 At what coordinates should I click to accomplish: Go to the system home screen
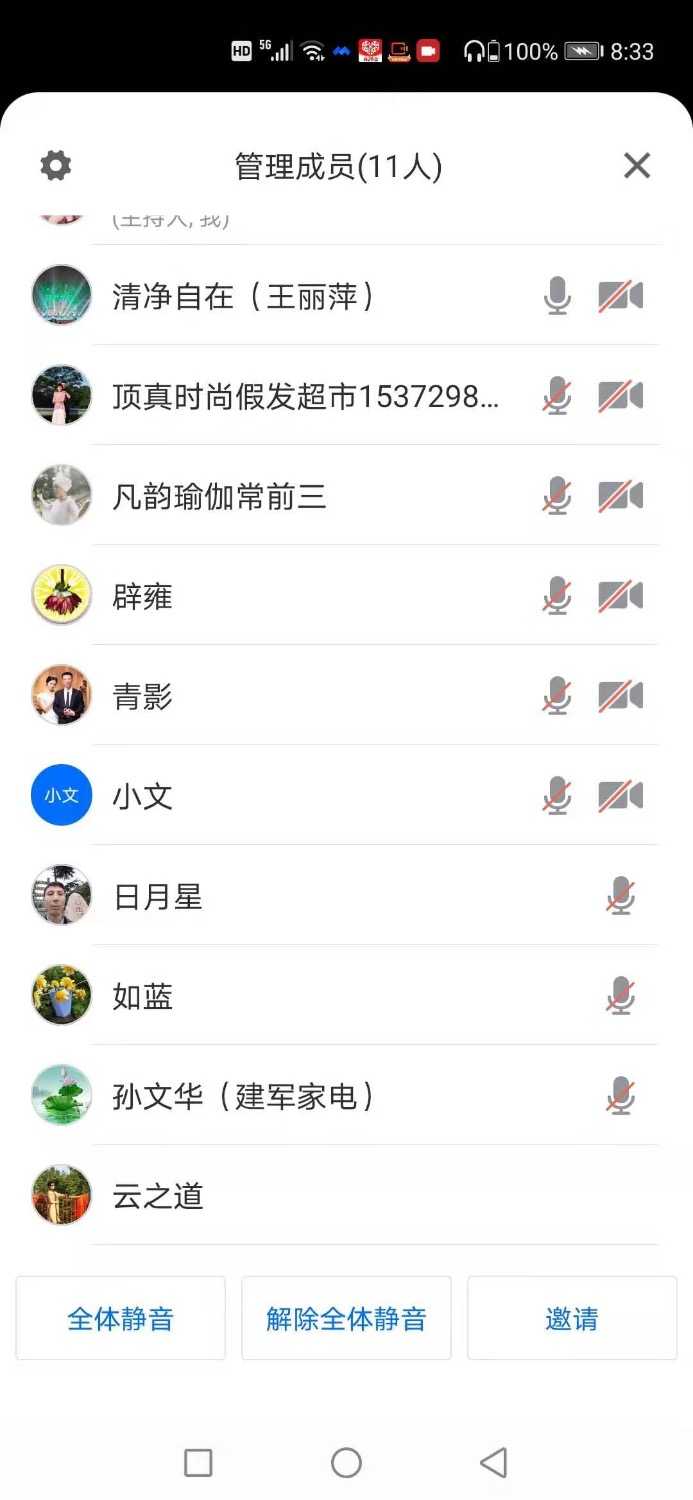(x=346, y=1463)
